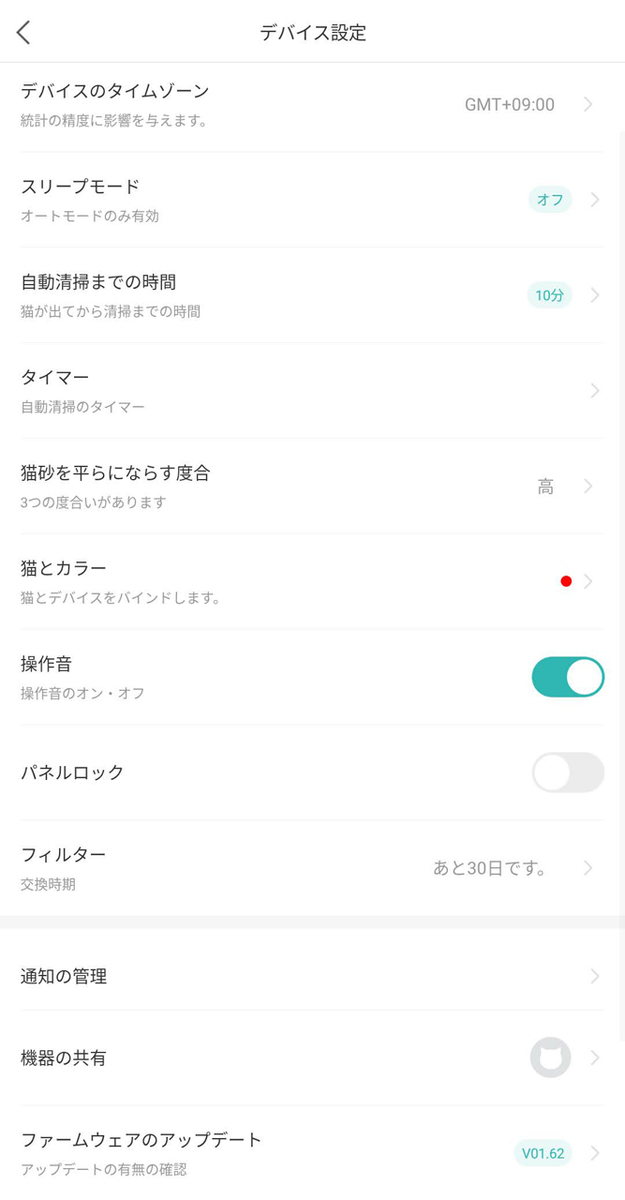Image resolution: width=625 pixels, height=1200 pixels.
Task: Open 通知の管理
Action: pos(312,976)
